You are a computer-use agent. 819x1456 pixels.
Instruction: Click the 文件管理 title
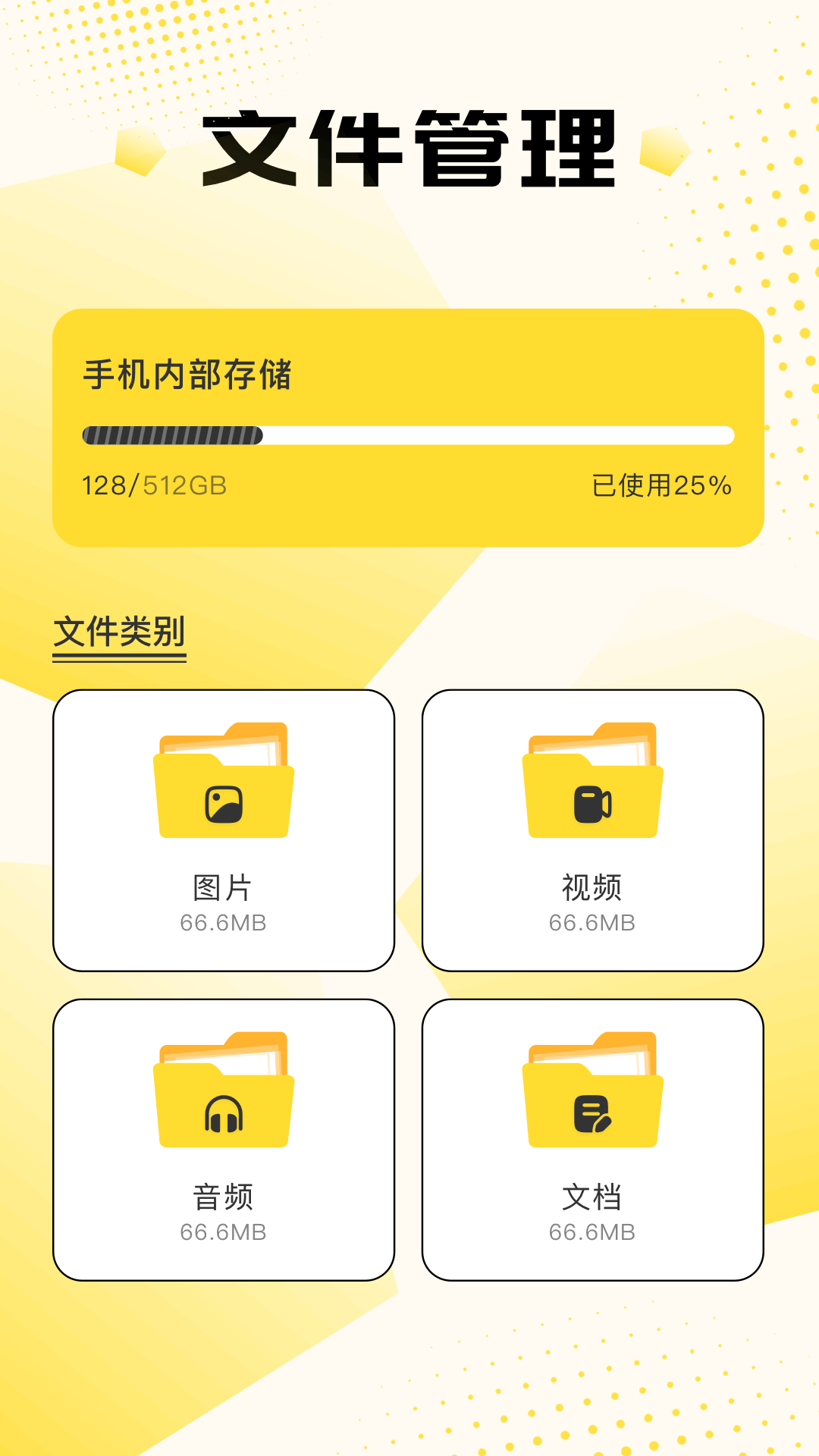coord(409,148)
